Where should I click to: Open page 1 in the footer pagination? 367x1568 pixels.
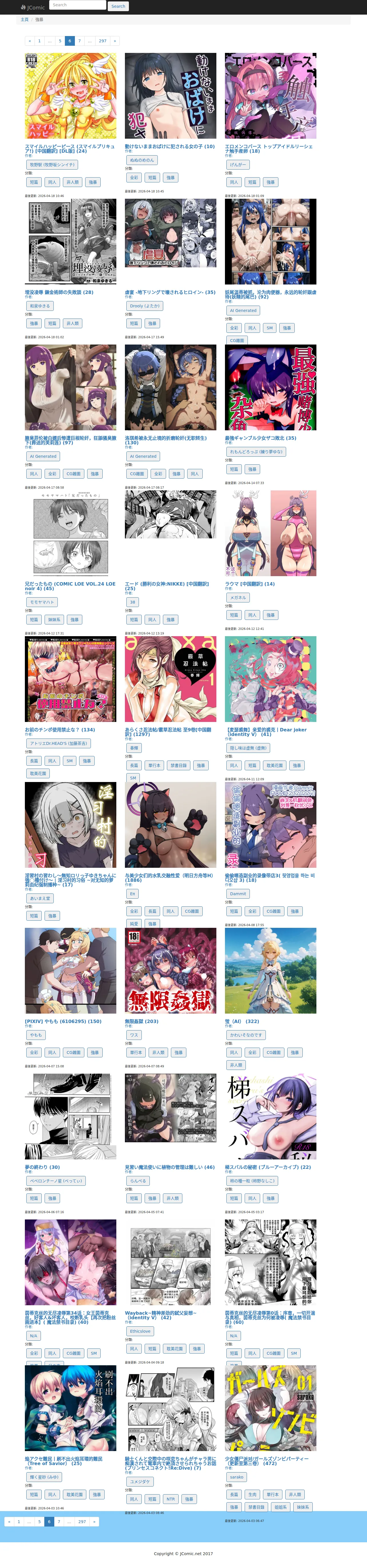pos(19,1521)
